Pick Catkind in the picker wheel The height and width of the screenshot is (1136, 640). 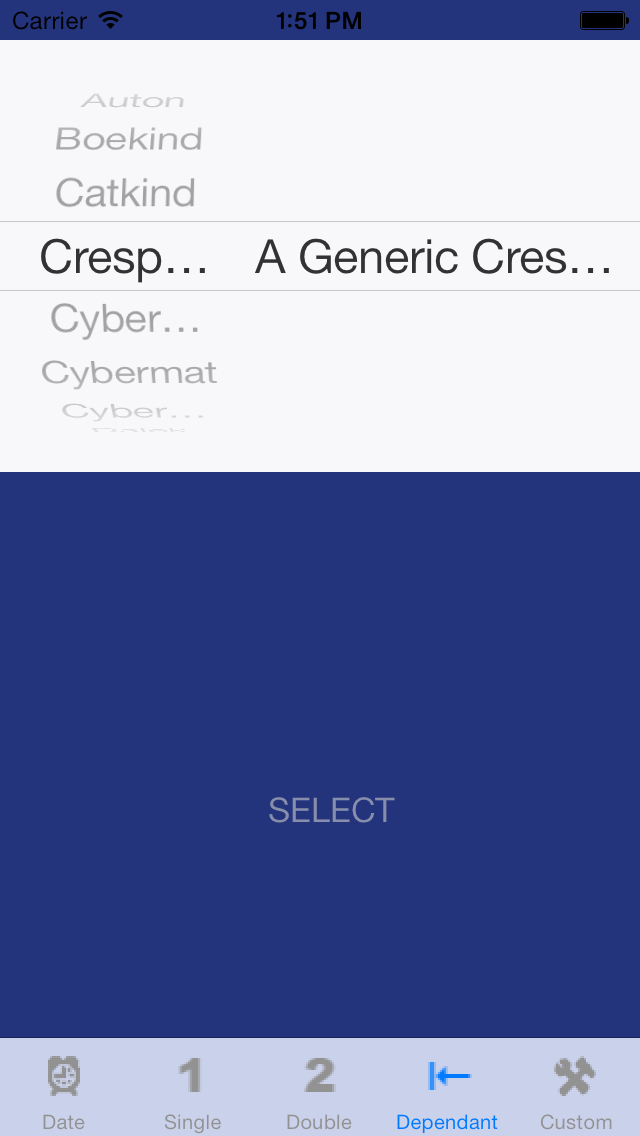coord(126,193)
